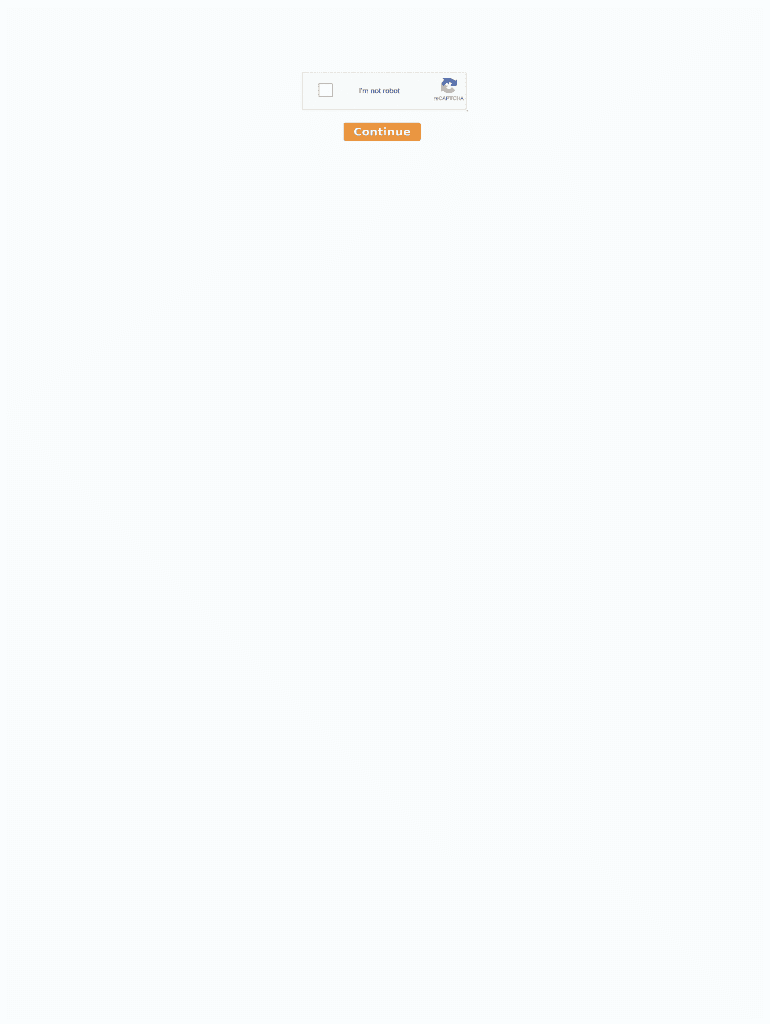Tap the orange Continue button
Image resolution: width=770 pixels, height=1024 pixels.
point(382,132)
